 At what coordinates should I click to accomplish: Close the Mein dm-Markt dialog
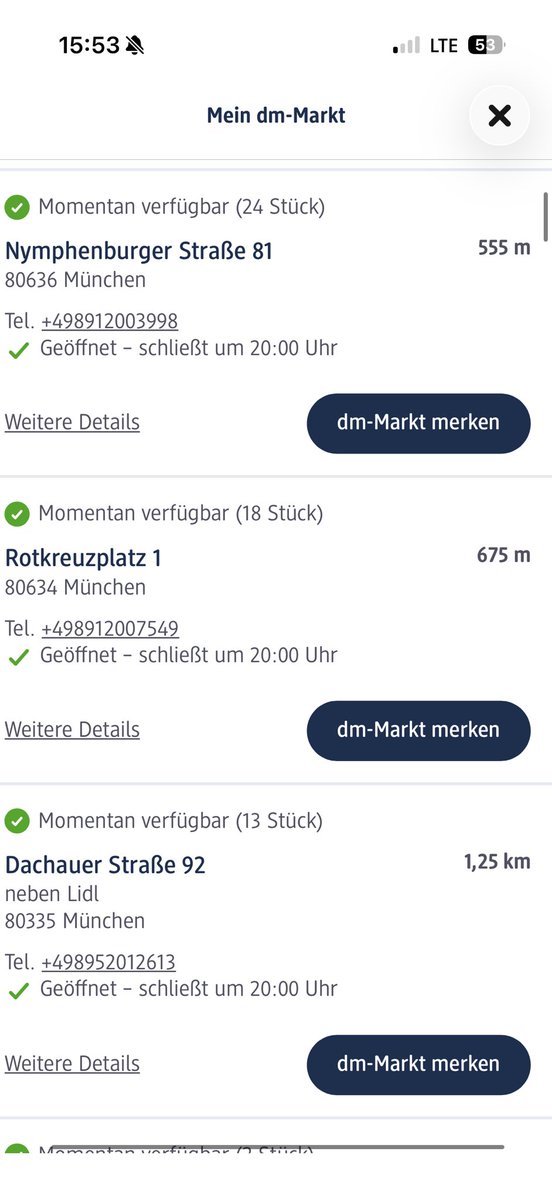[499, 116]
